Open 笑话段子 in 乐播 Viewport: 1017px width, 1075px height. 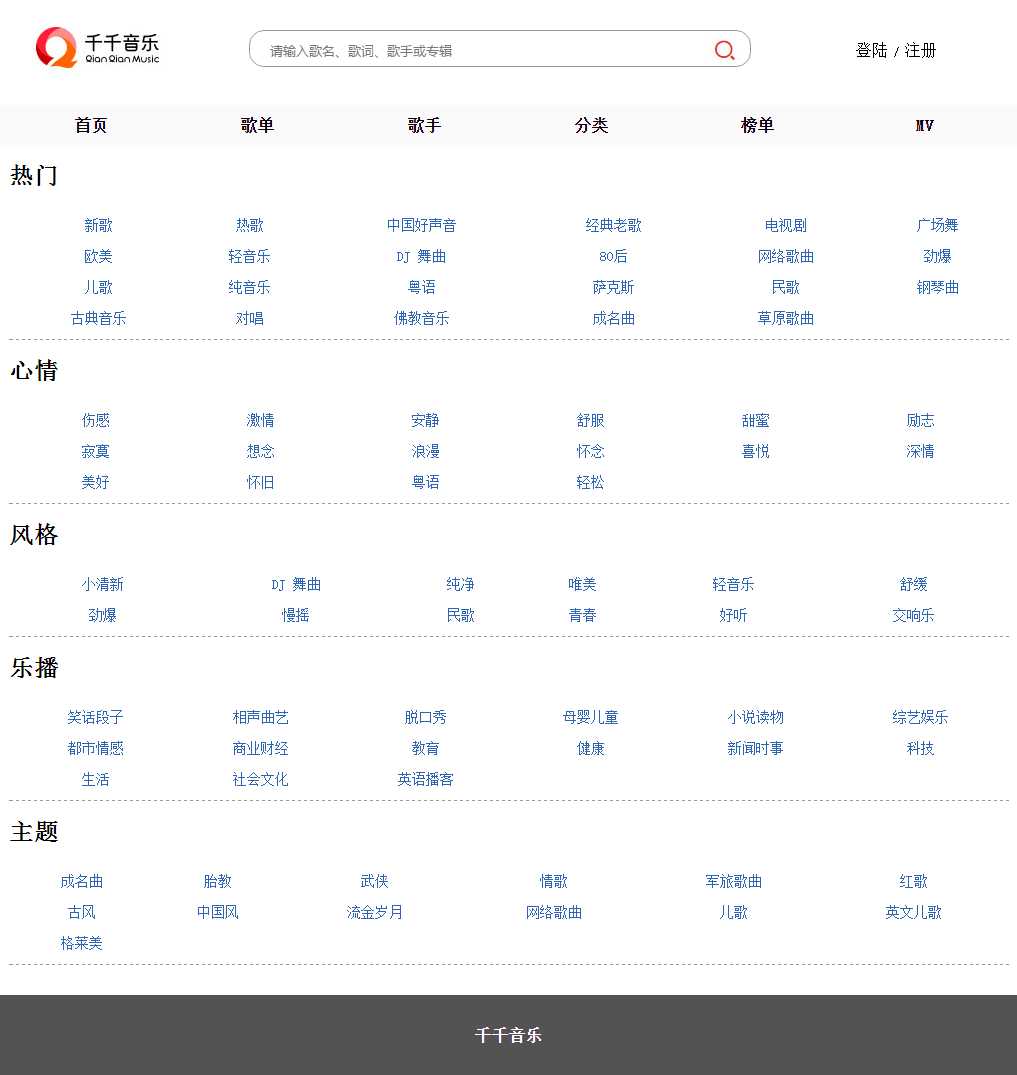[96, 717]
